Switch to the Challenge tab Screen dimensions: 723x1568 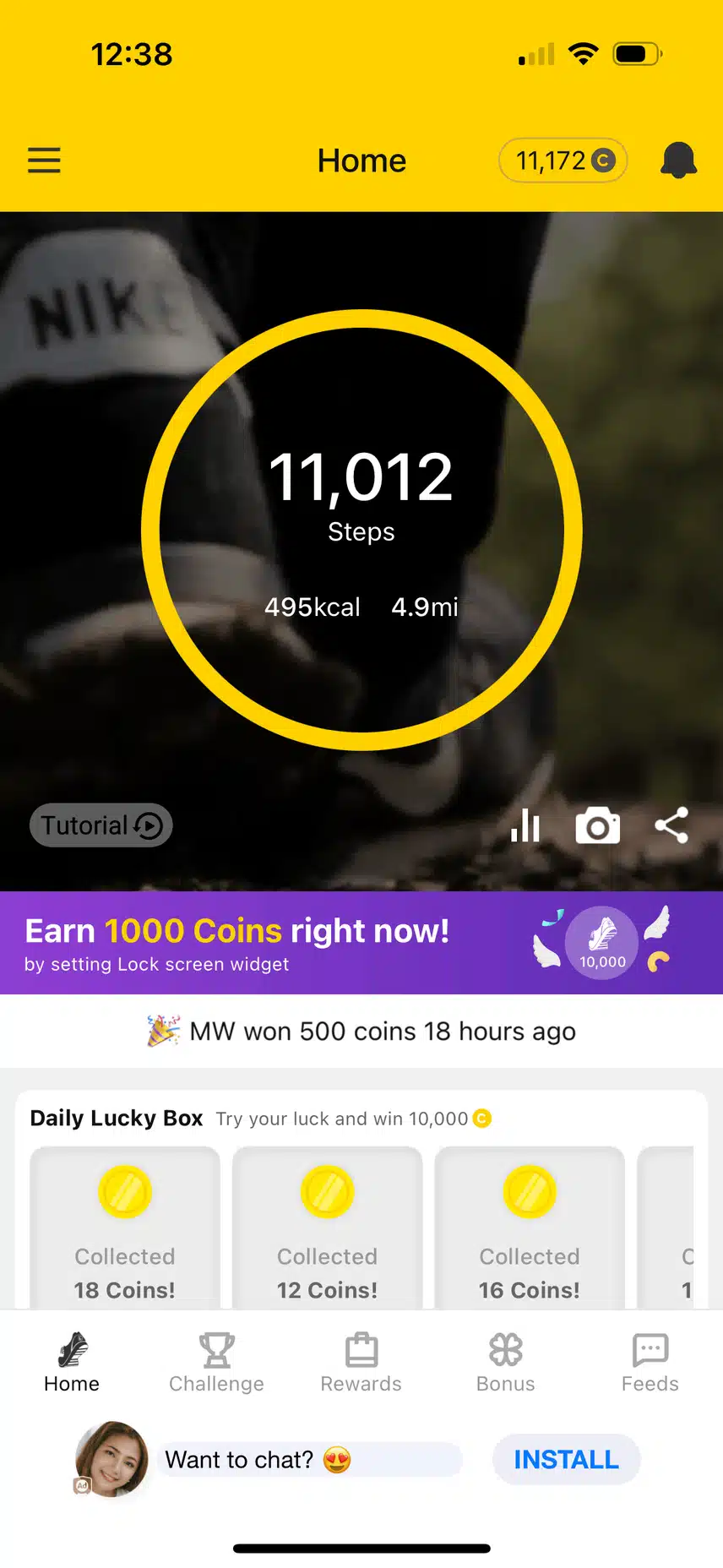(x=216, y=1362)
